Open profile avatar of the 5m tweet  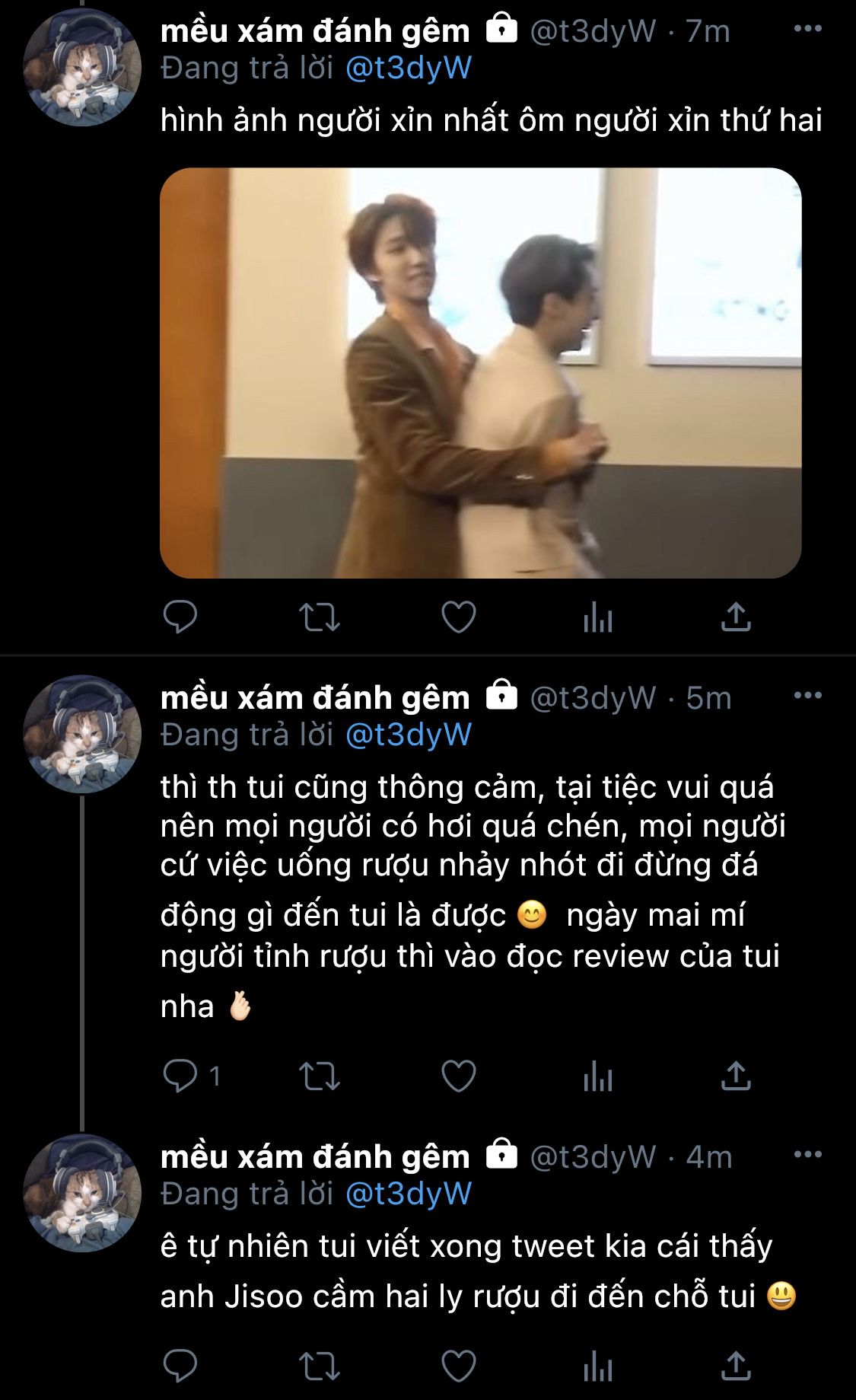(x=82, y=735)
